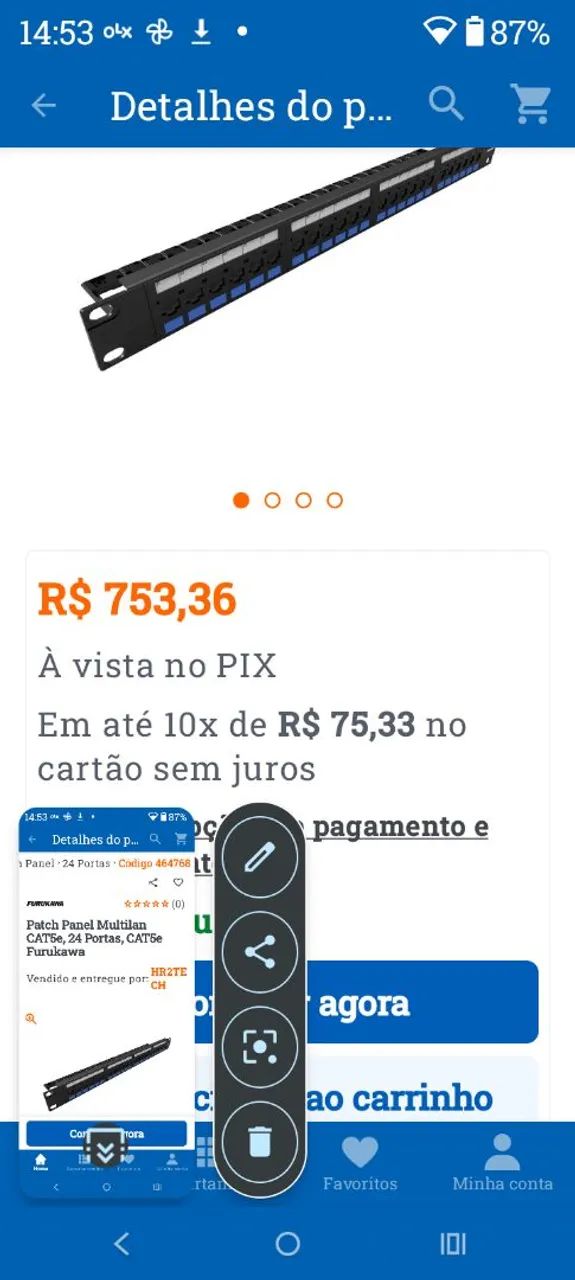Go back using the app bar arrow
The image size is (575, 1280).
[43, 105]
